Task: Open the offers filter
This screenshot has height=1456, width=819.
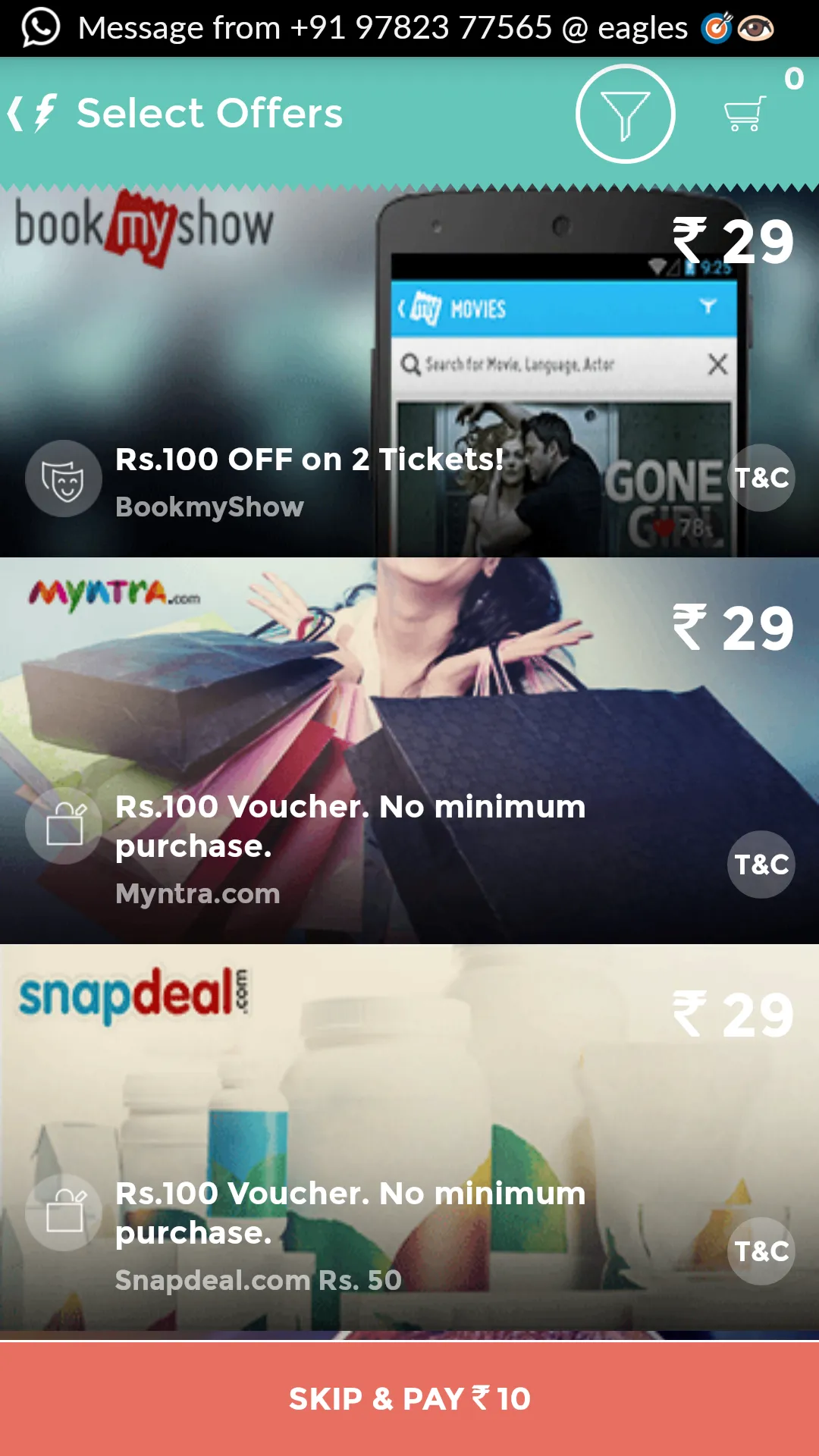Action: click(625, 114)
